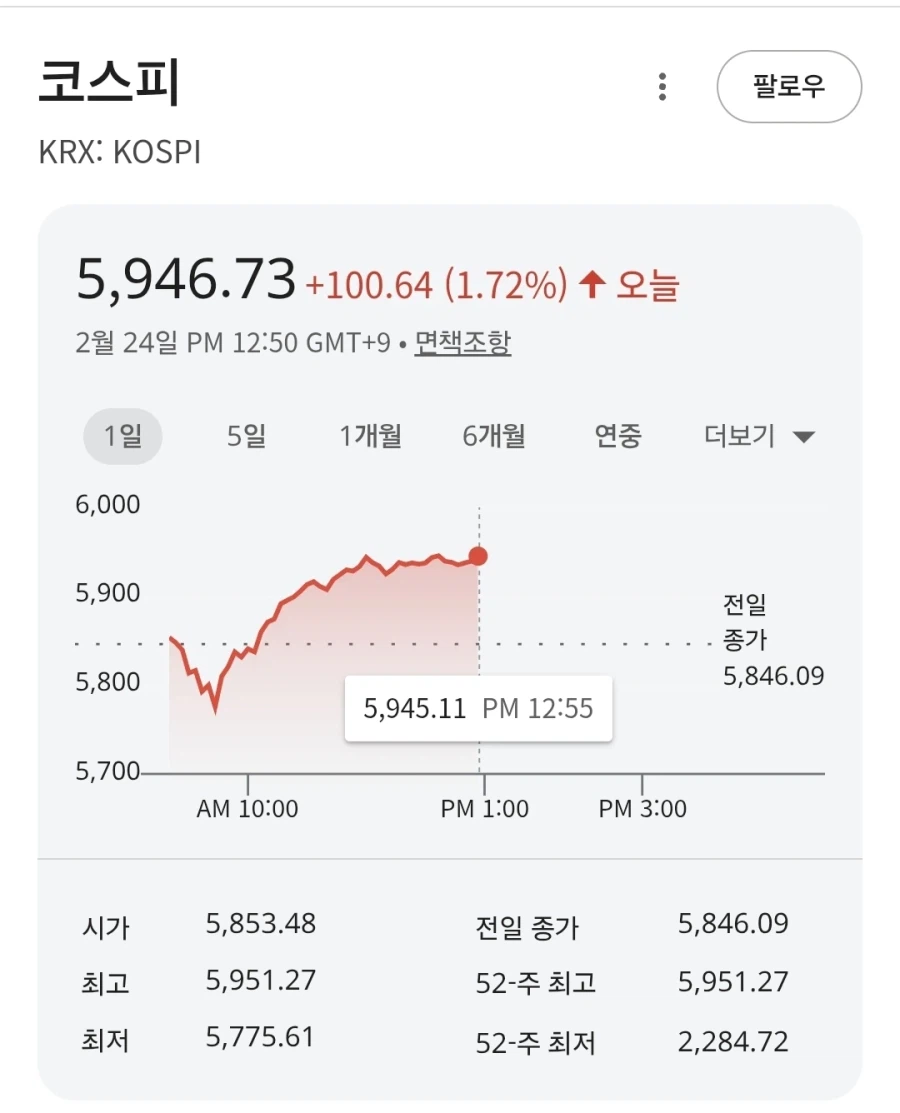The height and width of the screenshot is (1113, 900).
Task: Click the 최저 low price value
Action: [x=260, y=1040]
